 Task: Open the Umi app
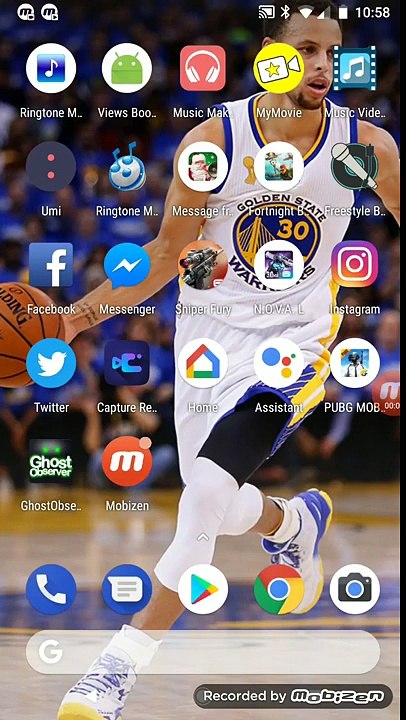tap(51, 166)
